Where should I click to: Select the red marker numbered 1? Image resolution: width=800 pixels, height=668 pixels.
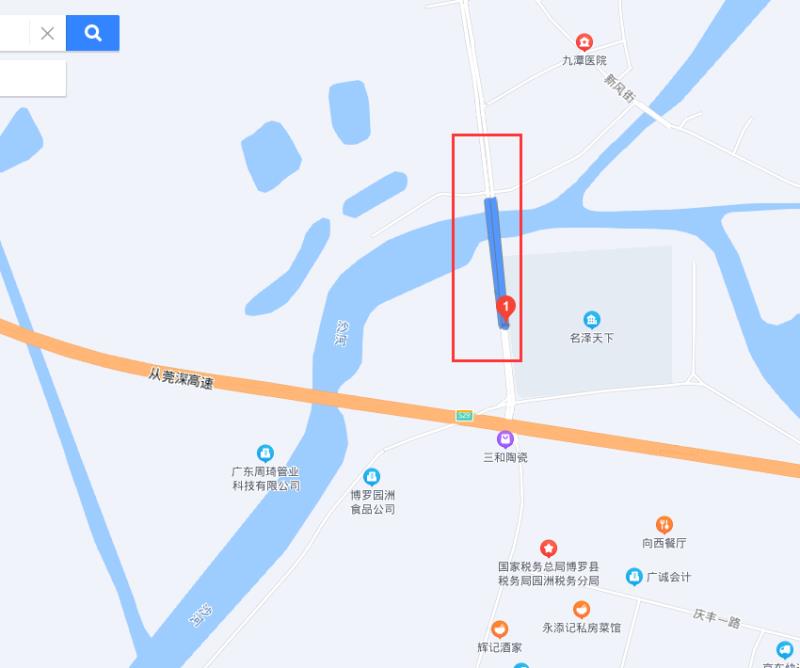(x=506, y=306)
